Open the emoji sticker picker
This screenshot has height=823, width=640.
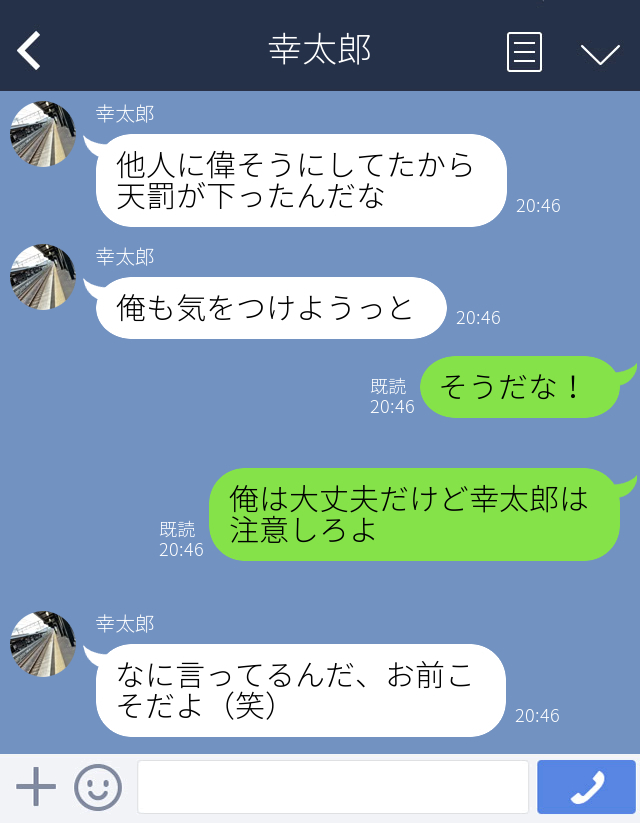[98, 788]
